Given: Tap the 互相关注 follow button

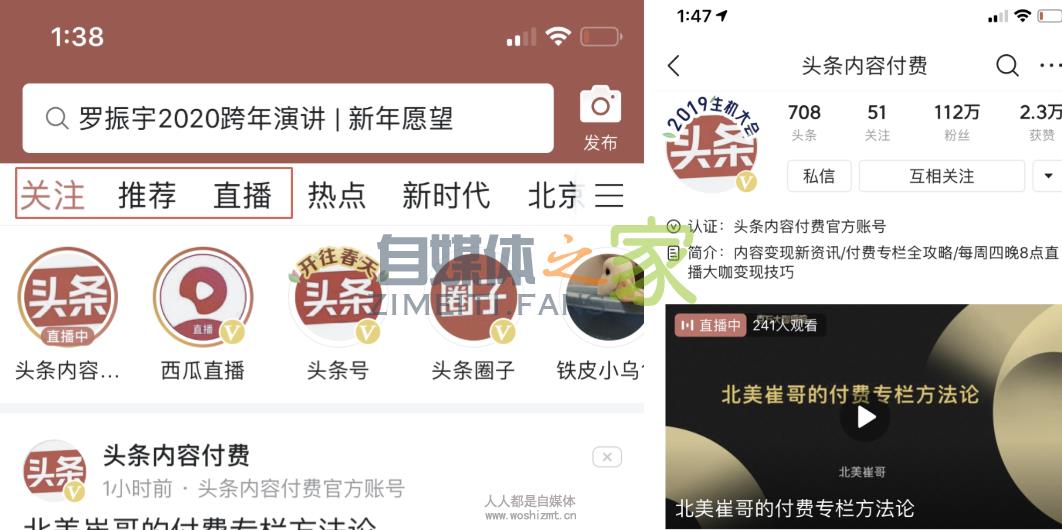Looking at the screenshot, I should 941,176.
